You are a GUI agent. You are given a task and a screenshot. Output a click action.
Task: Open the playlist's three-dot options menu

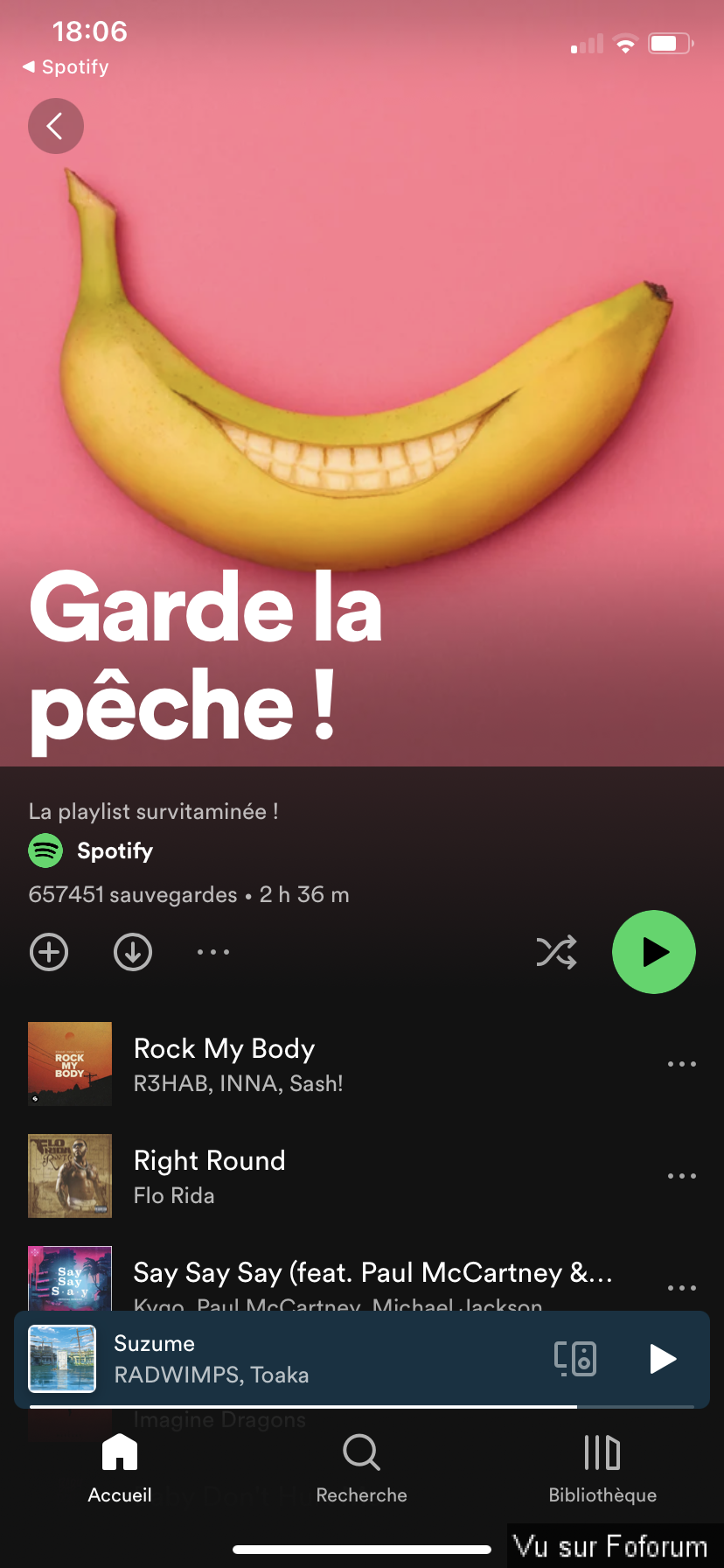[x=213, y=952]
